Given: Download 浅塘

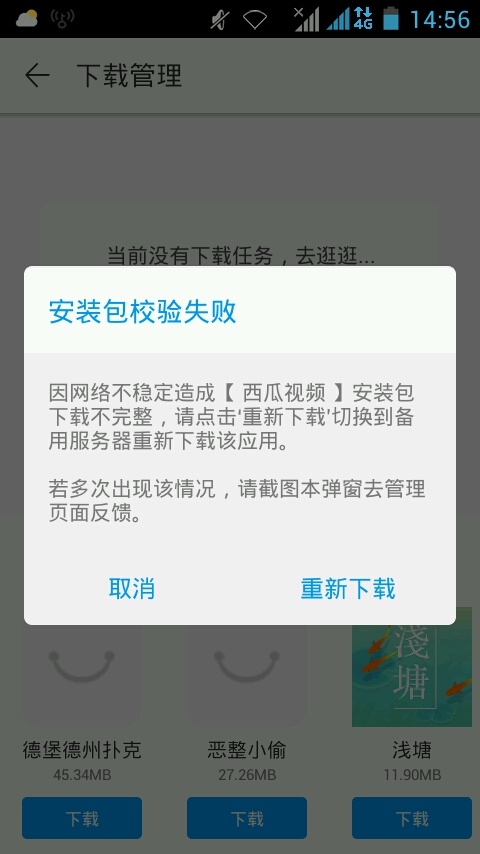Looking at the screenshot, I should (412, 818).
